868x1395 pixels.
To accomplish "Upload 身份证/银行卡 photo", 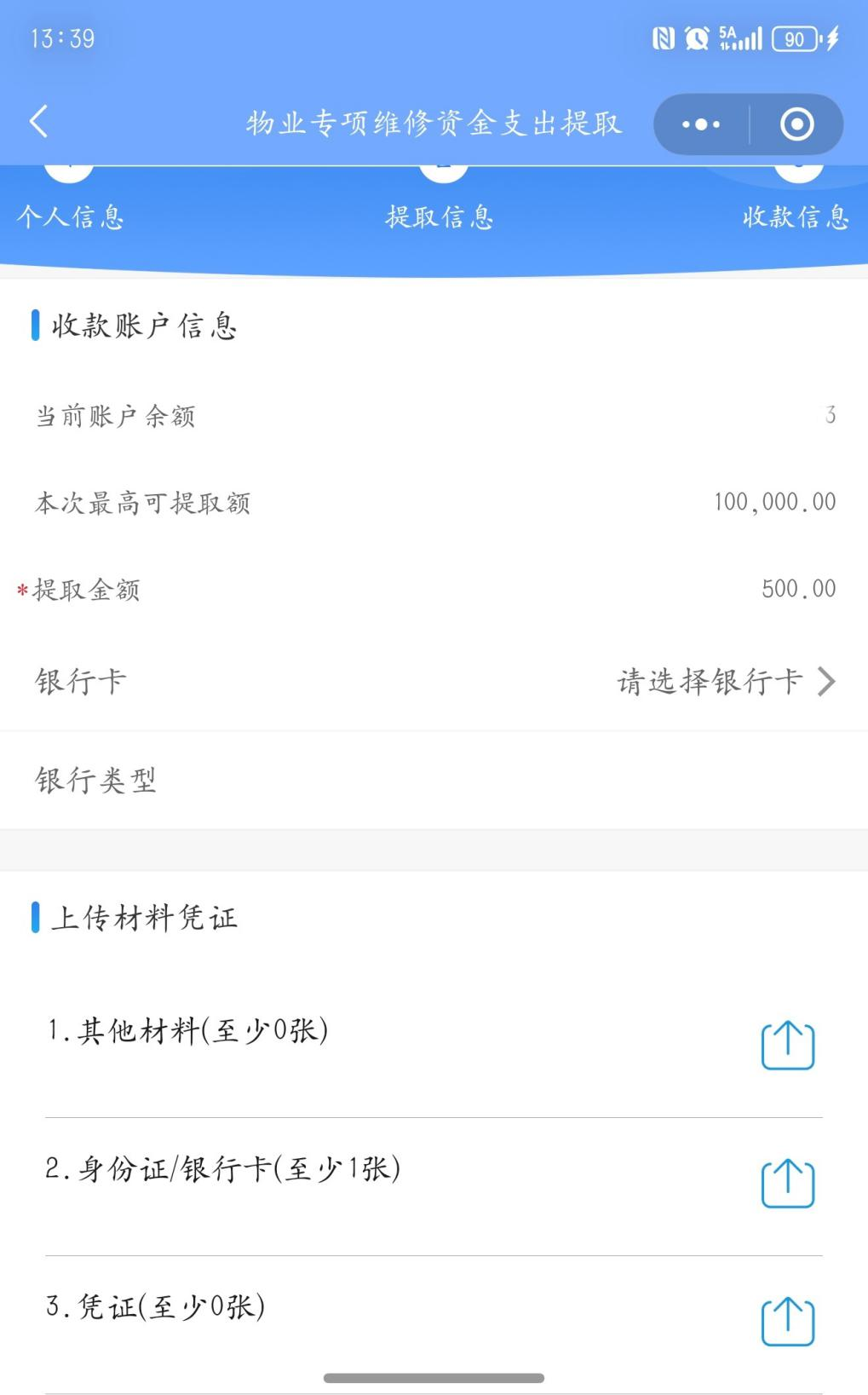I will [x=787, y=1183].
